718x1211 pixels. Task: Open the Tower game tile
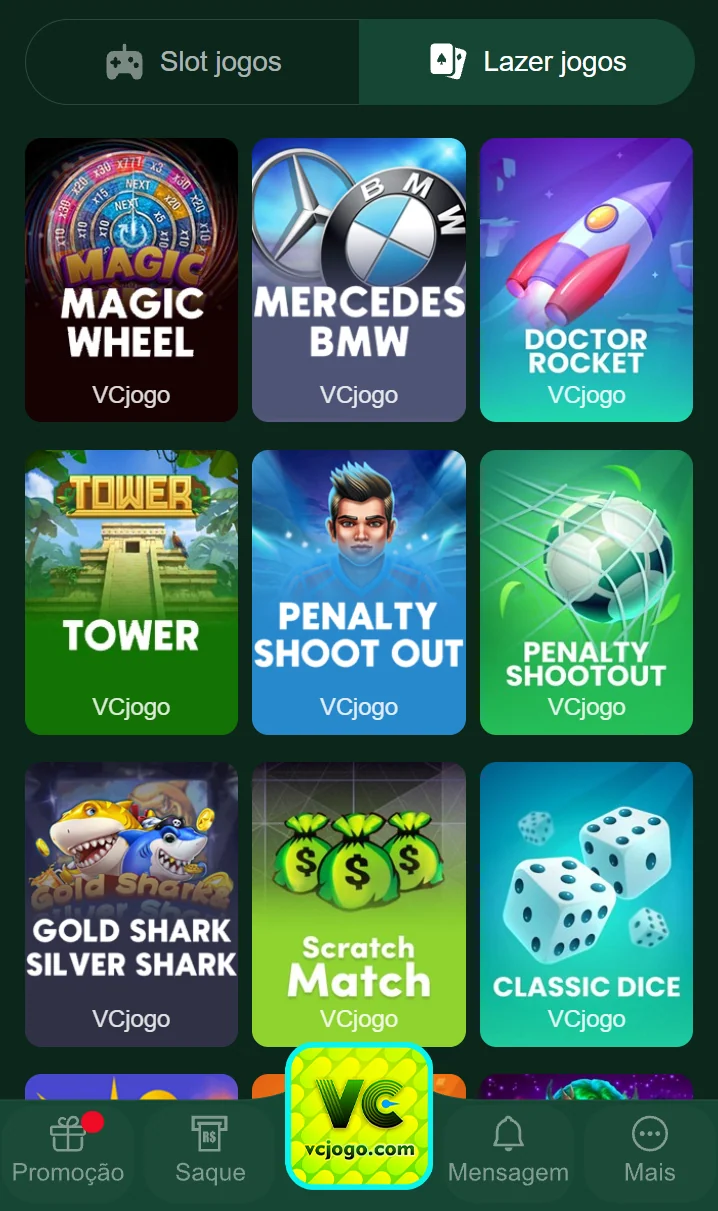point(131,592)
